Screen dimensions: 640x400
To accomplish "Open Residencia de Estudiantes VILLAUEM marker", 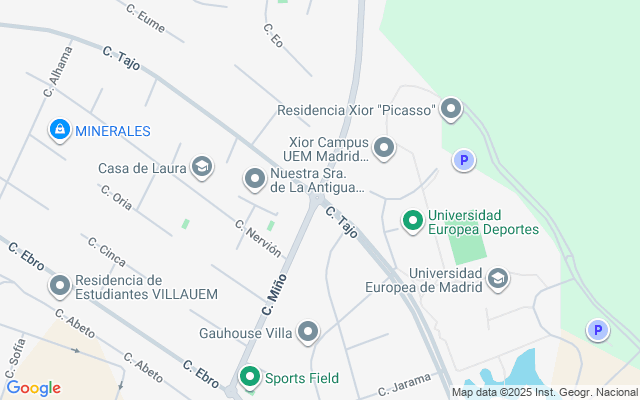I will 60,287.
